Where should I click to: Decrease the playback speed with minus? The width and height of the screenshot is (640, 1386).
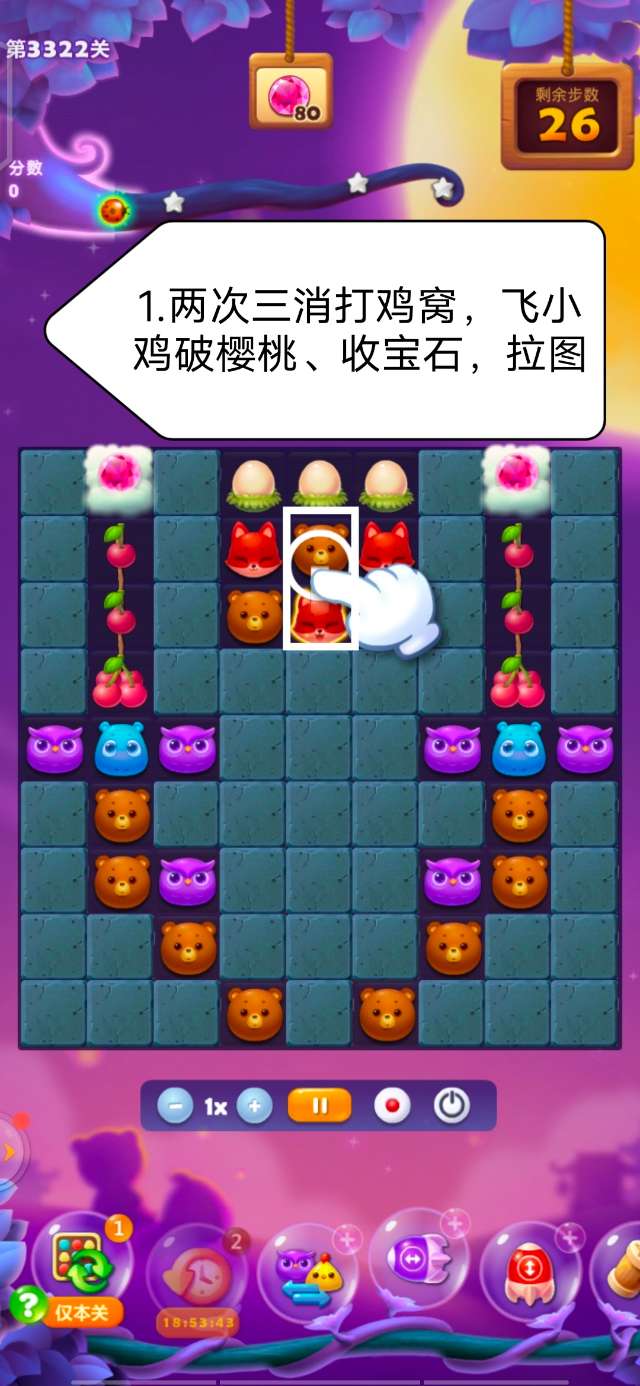point(175,1106)
